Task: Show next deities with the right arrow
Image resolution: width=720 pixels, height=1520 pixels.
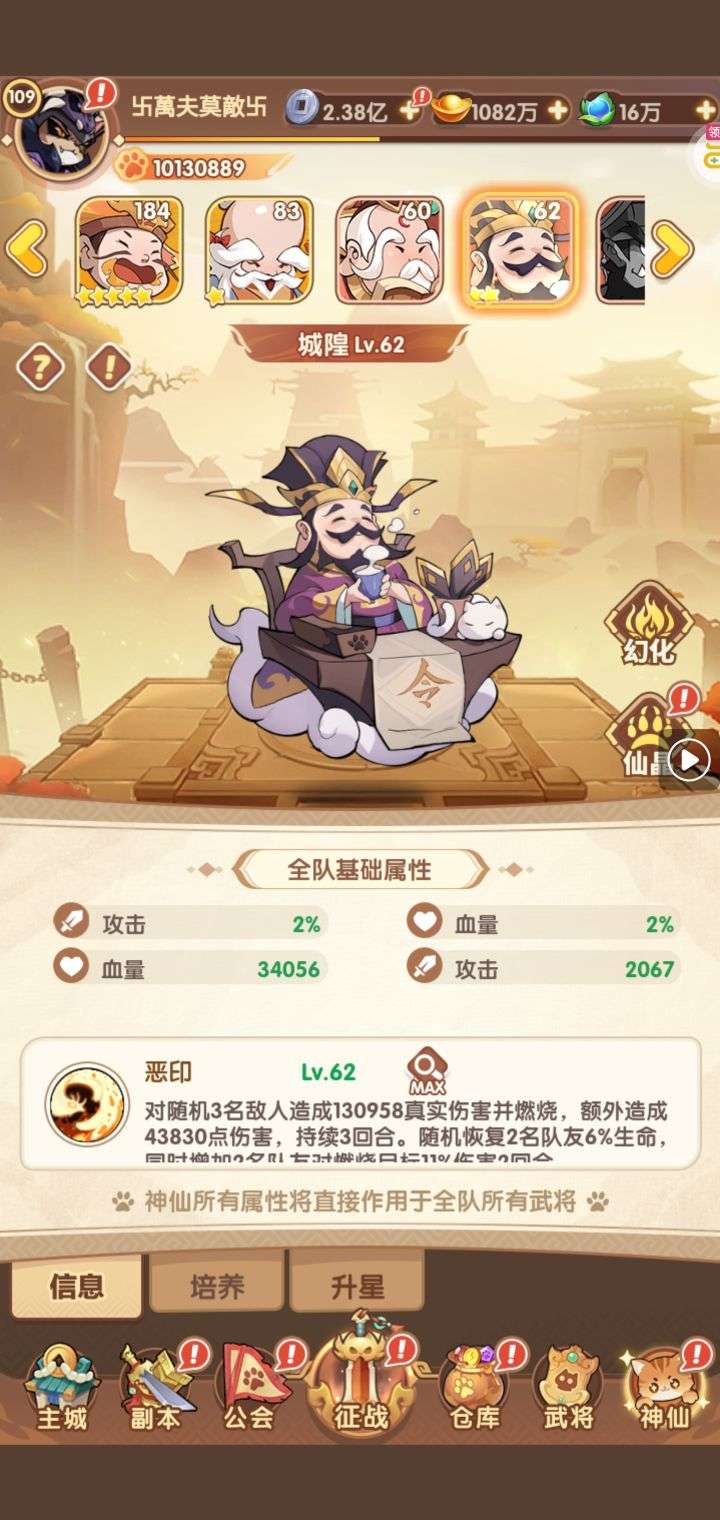Action: pyautogui.click(x=672, y=249)
